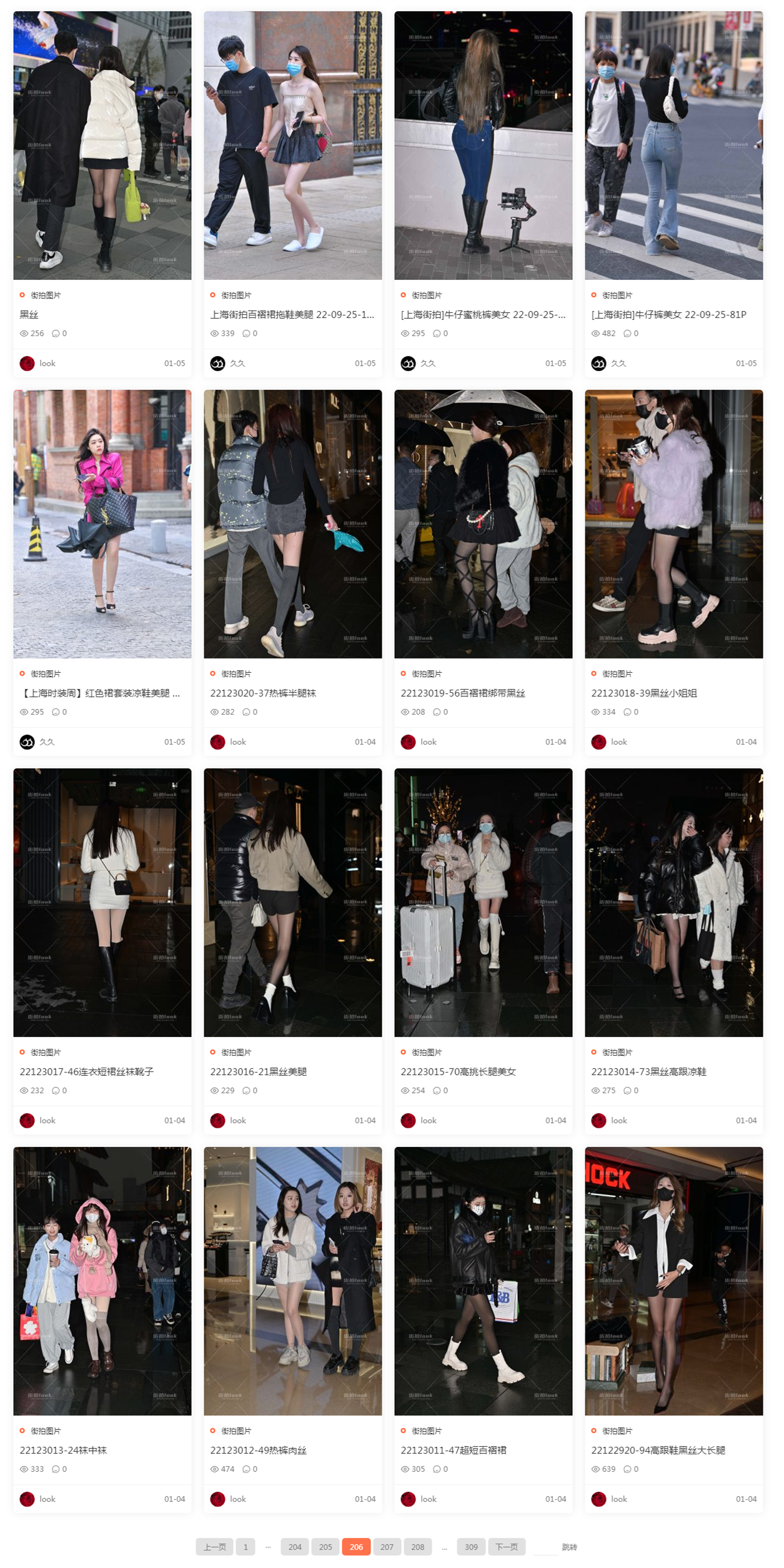Open post 22123020-37热裤半腿袜

pyautogui.click(x=263, y=693)
